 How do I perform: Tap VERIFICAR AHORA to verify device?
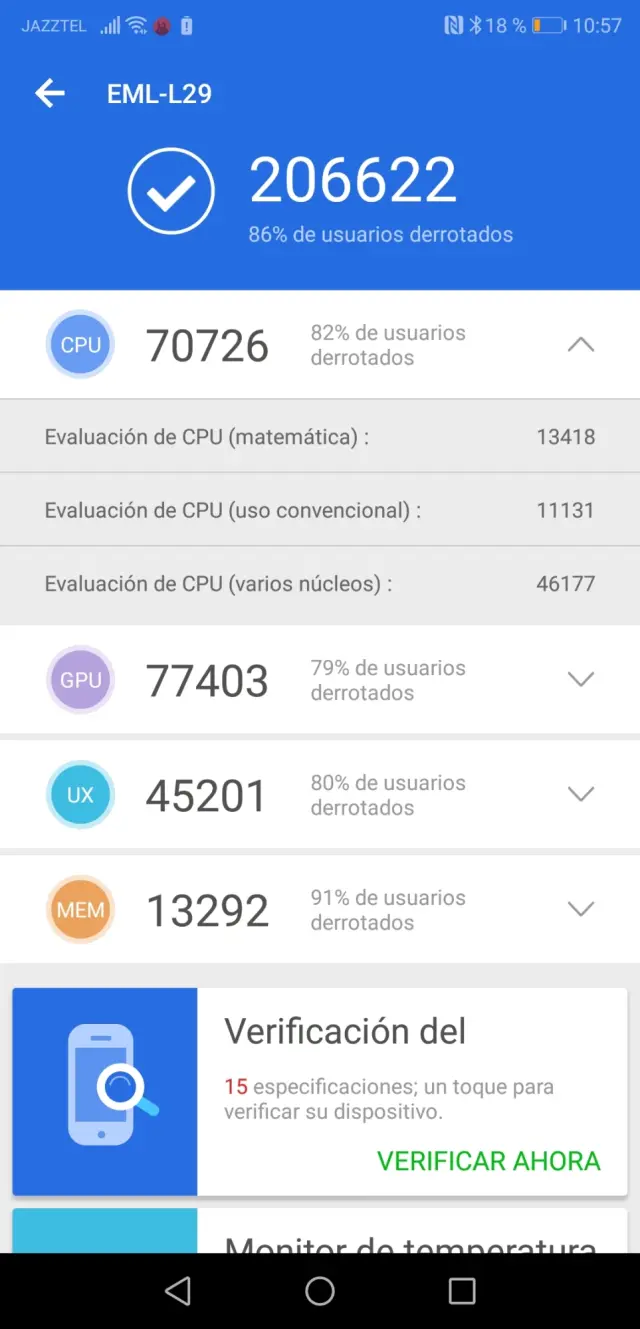coord(488,1161)
